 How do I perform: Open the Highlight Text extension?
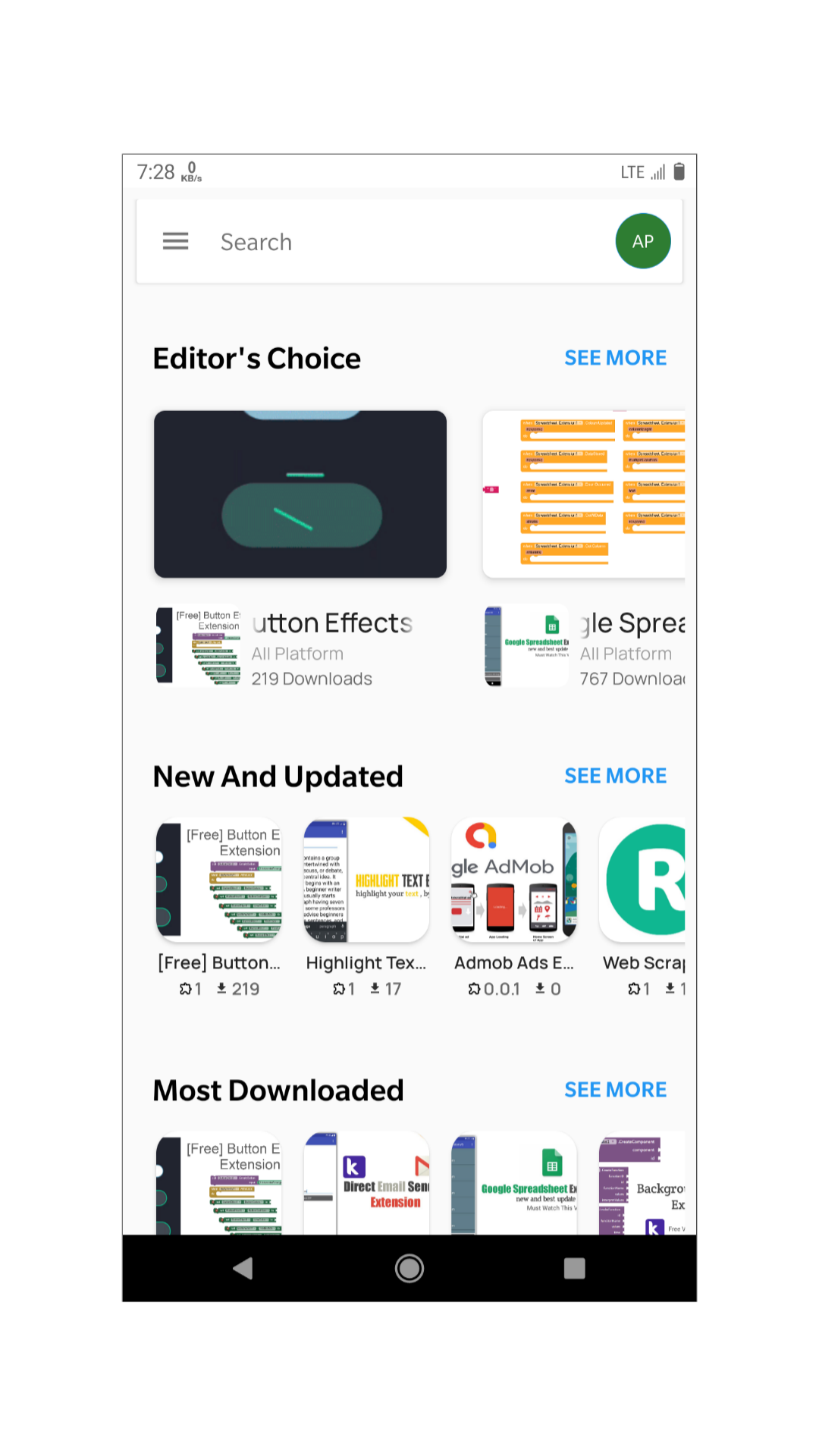(x=366, y=880)
